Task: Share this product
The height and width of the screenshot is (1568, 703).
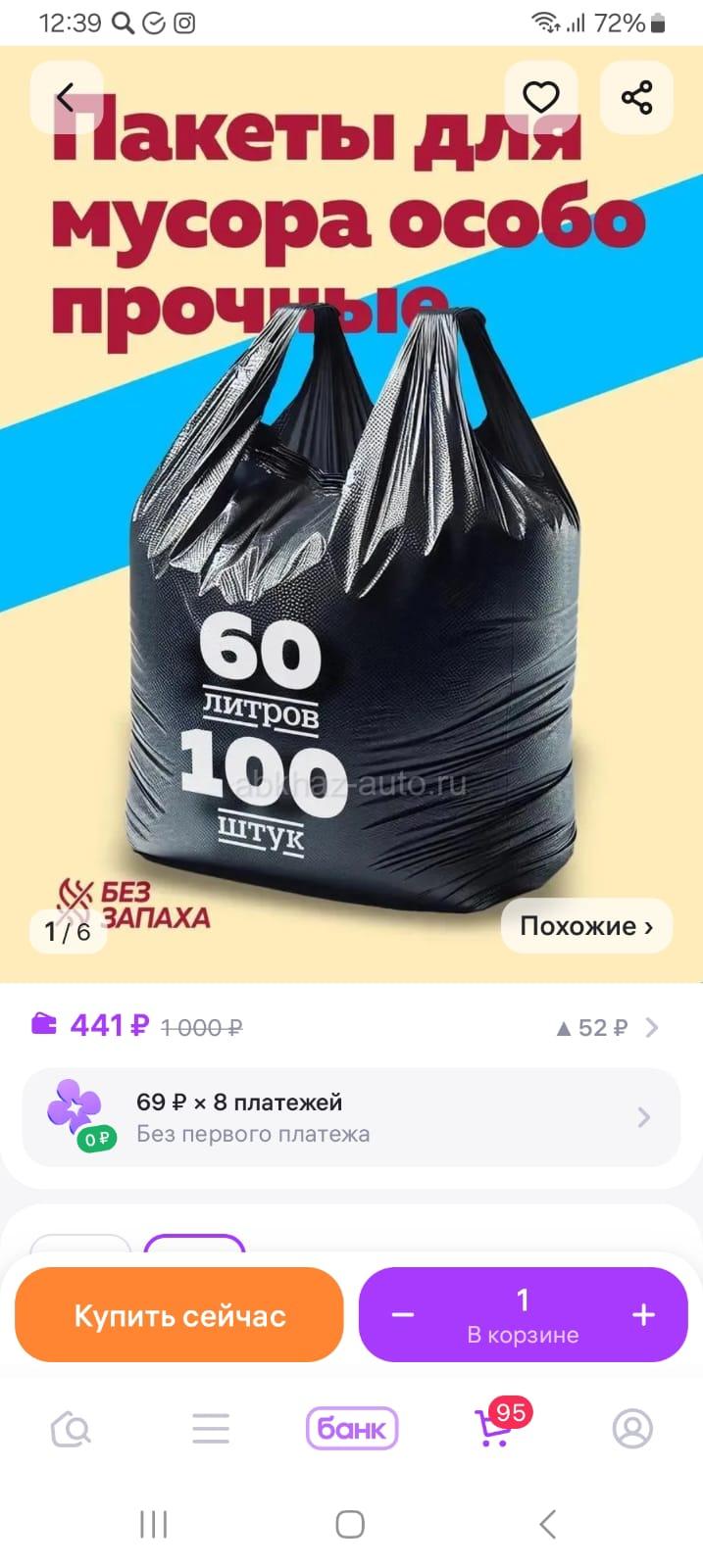Action: tap(636, 97)
